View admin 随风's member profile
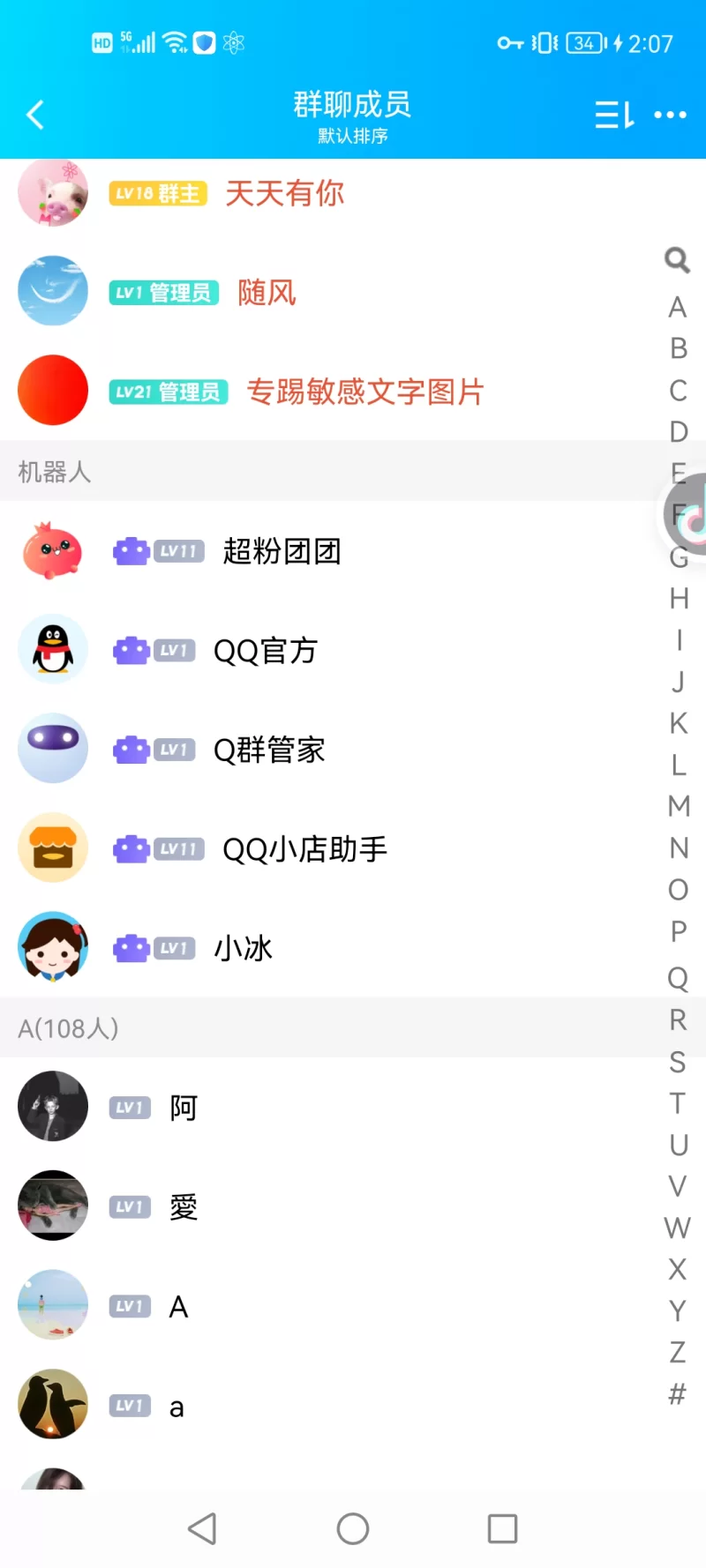 (267, 292)
